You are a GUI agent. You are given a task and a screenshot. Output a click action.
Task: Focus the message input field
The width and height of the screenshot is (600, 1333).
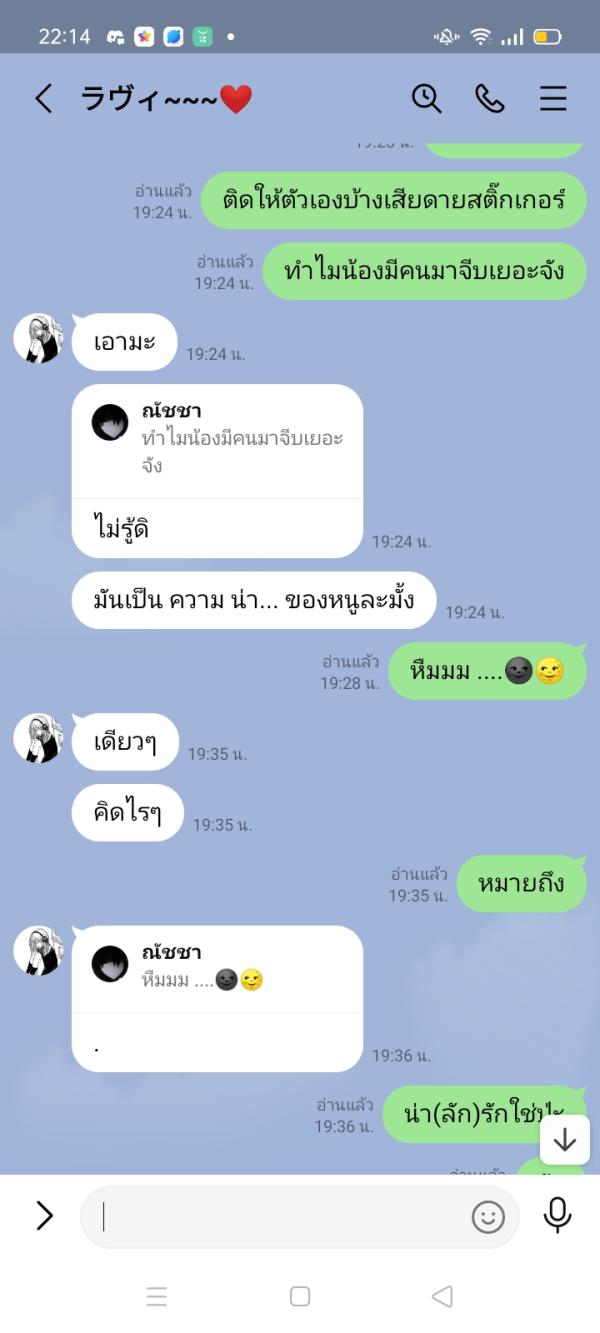click(x=280, y=1216)
